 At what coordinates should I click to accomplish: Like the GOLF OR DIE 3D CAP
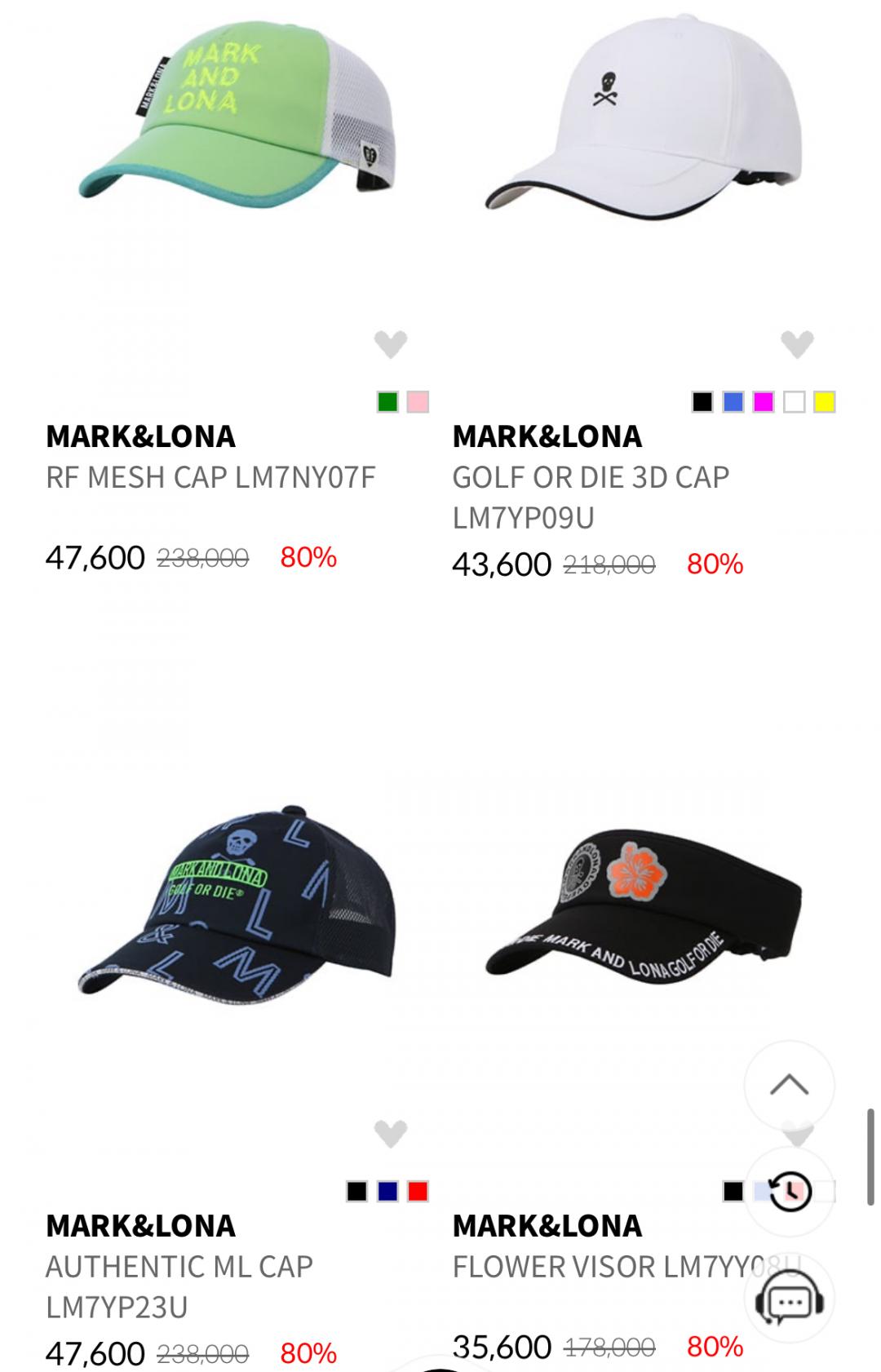tap(797, 344)
